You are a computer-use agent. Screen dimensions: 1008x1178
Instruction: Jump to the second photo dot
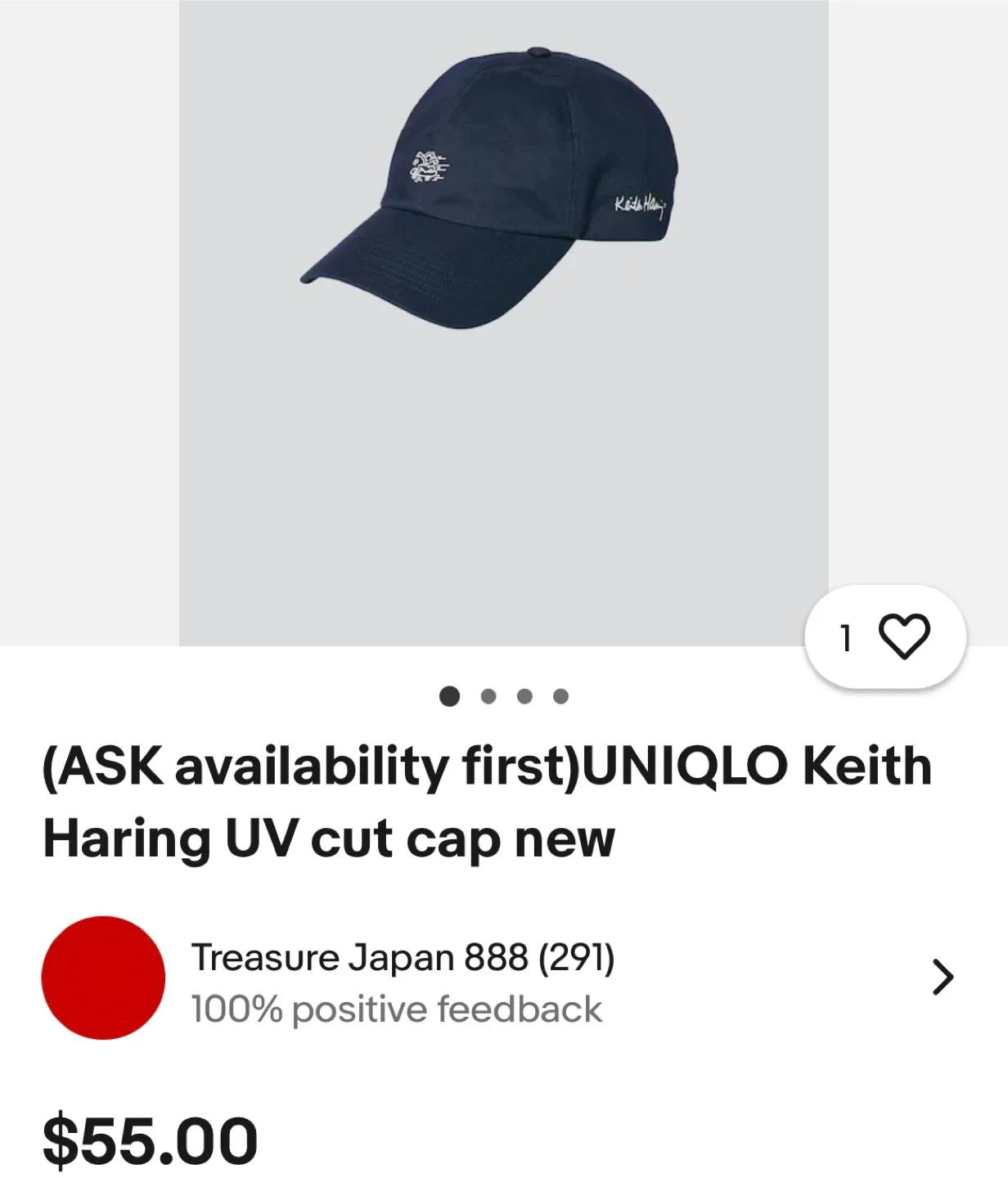pos(488,696)
